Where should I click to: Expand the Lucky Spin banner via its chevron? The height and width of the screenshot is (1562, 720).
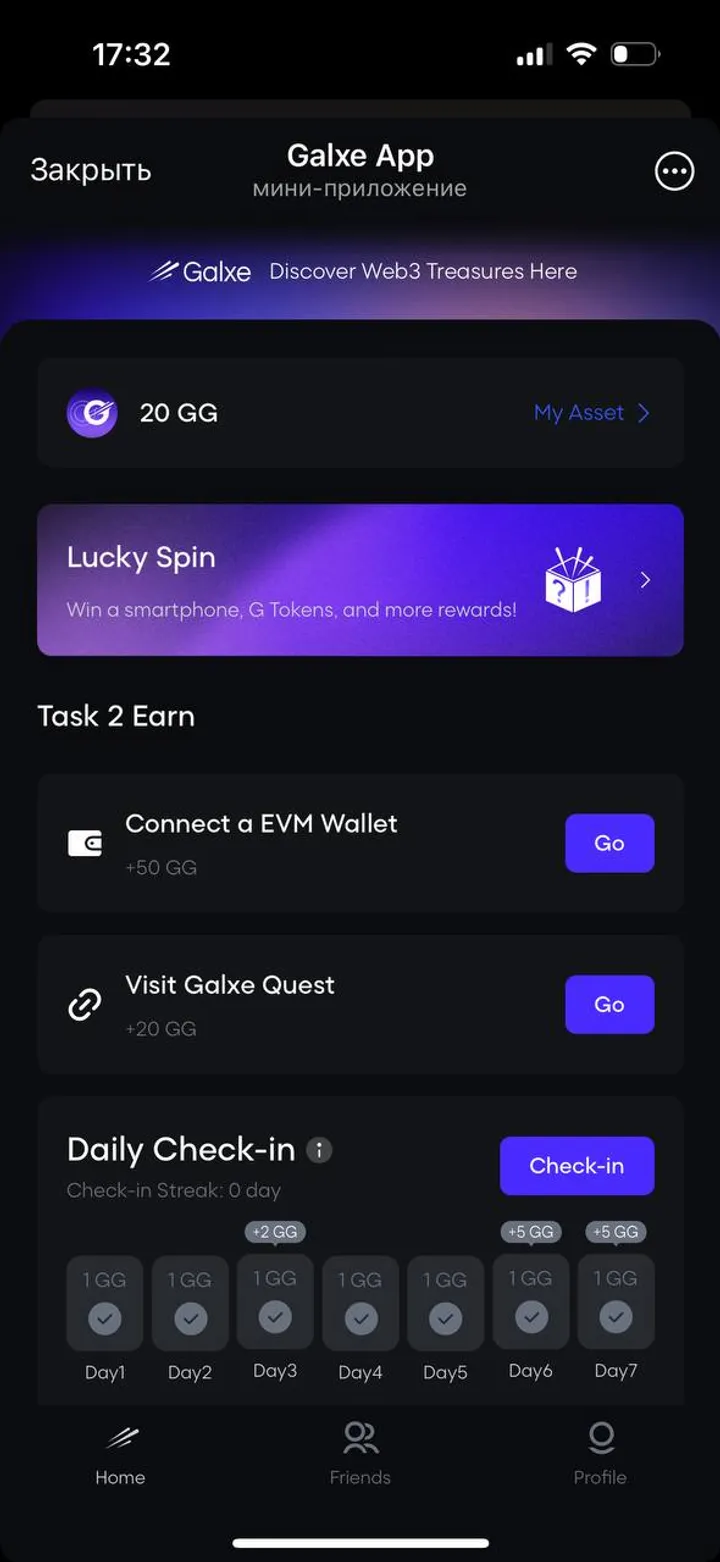tap(645, 580)
